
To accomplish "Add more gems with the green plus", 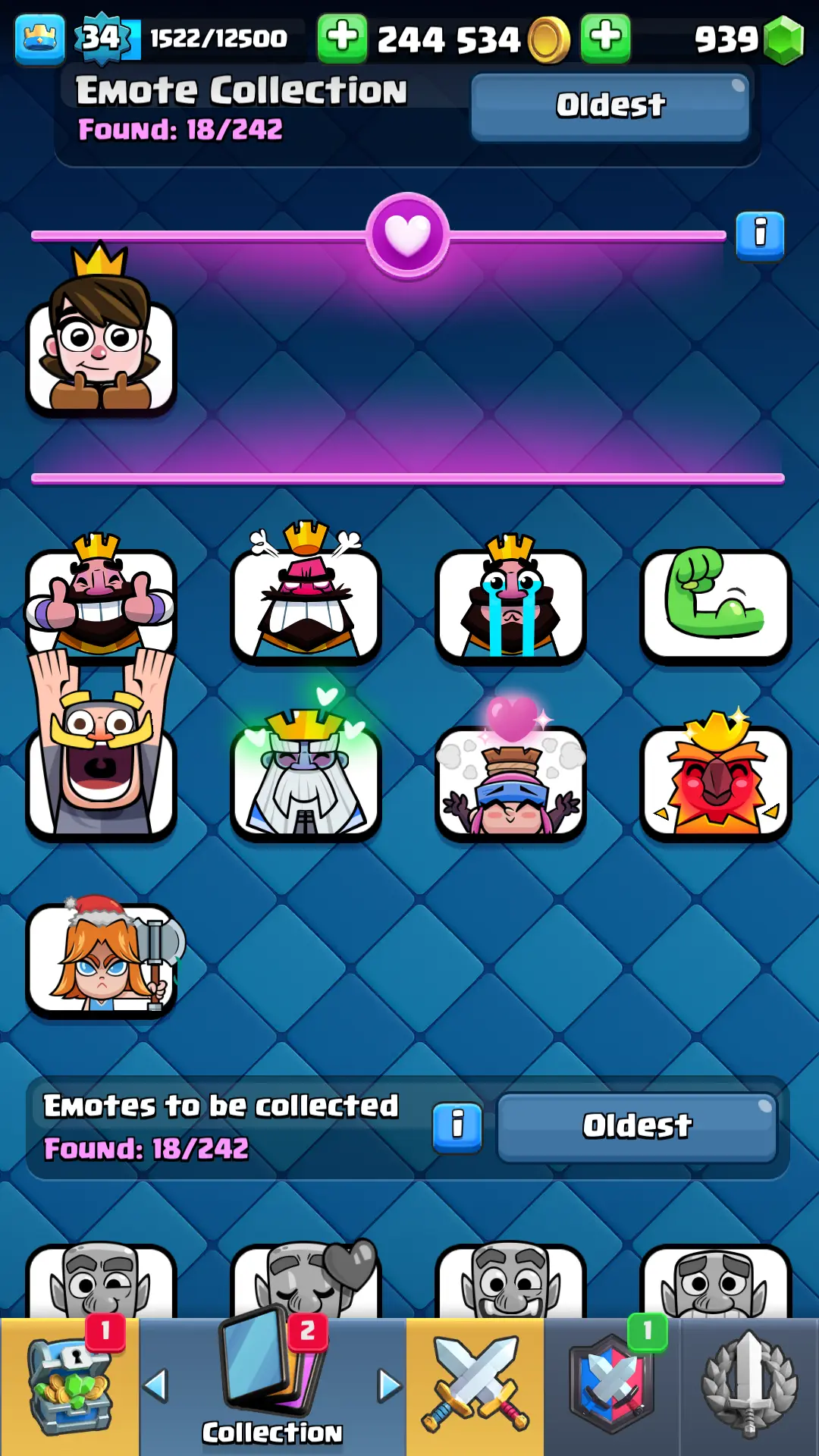I will coord(605,38).
